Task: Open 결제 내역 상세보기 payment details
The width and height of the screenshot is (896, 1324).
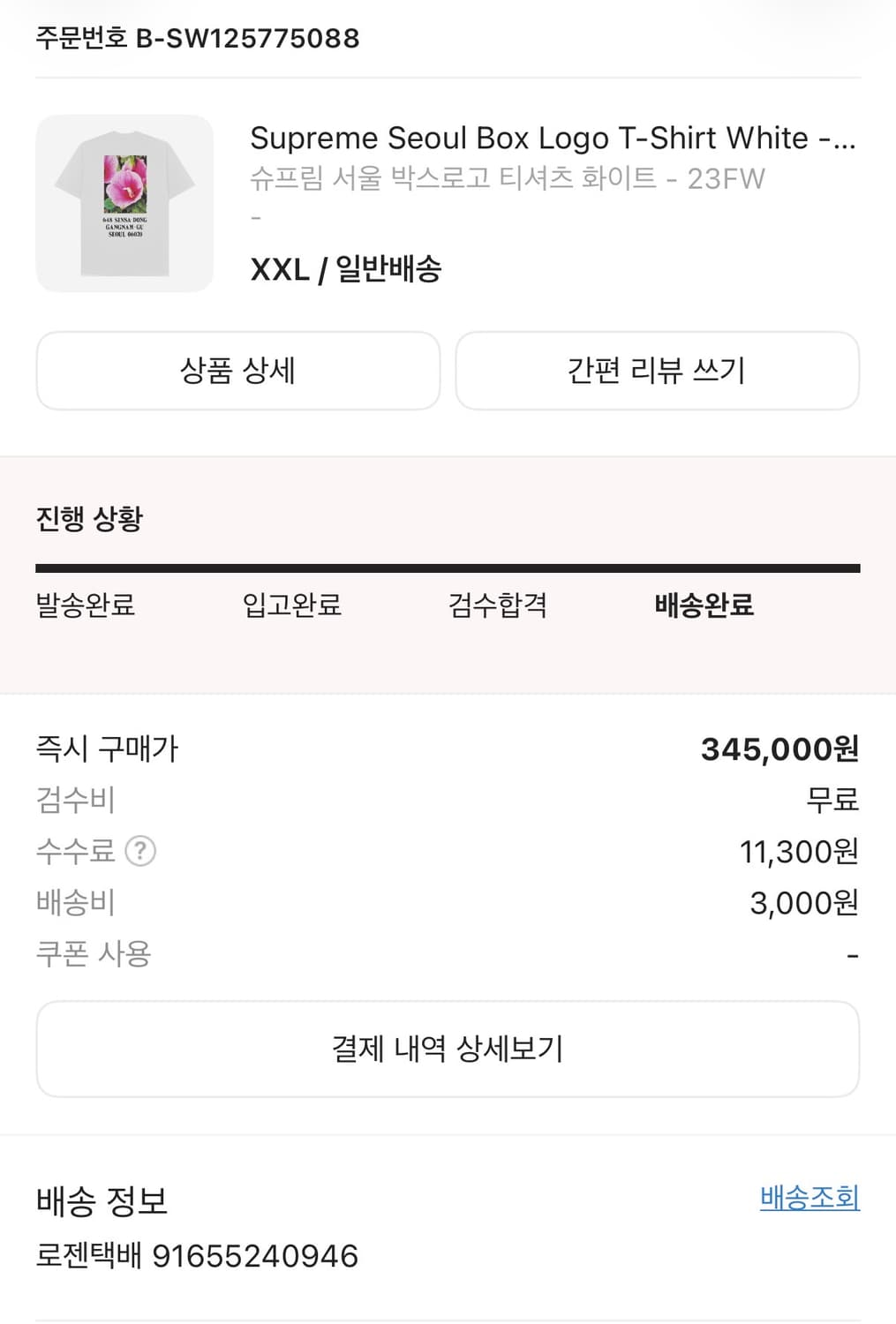Action: [448, 1049]
